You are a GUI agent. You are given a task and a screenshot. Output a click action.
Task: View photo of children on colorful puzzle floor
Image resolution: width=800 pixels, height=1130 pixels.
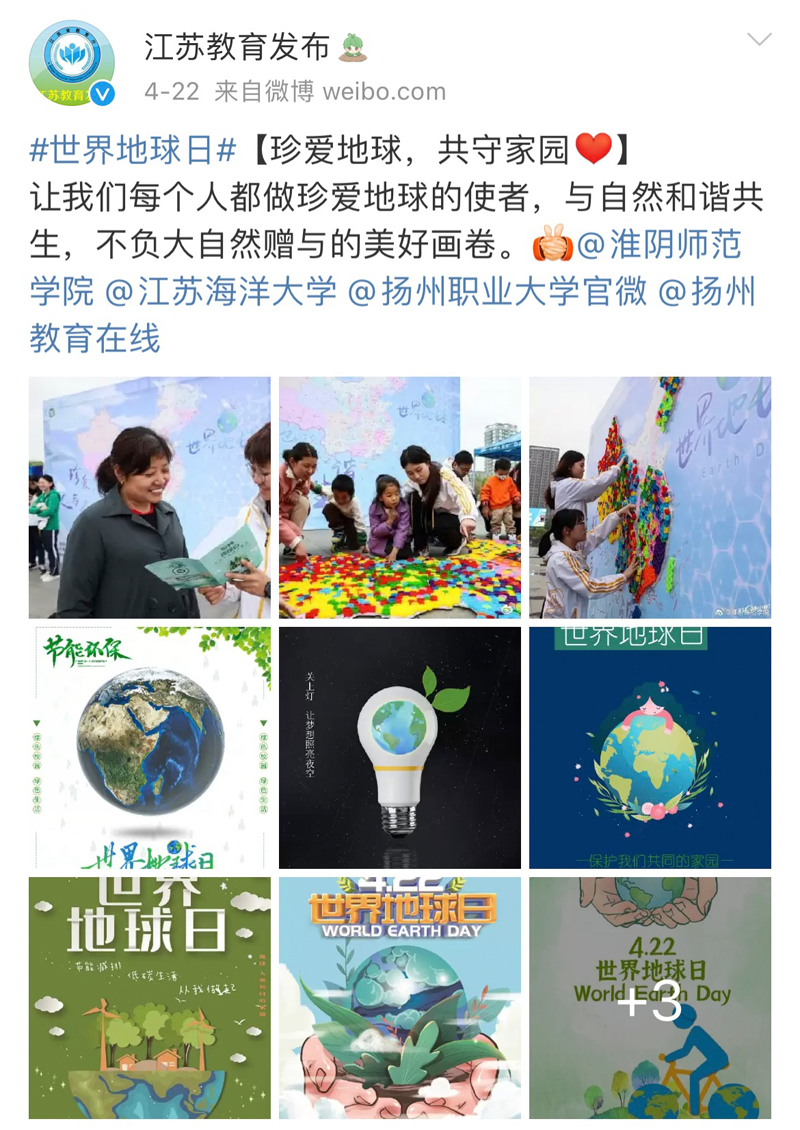[399, 497]
